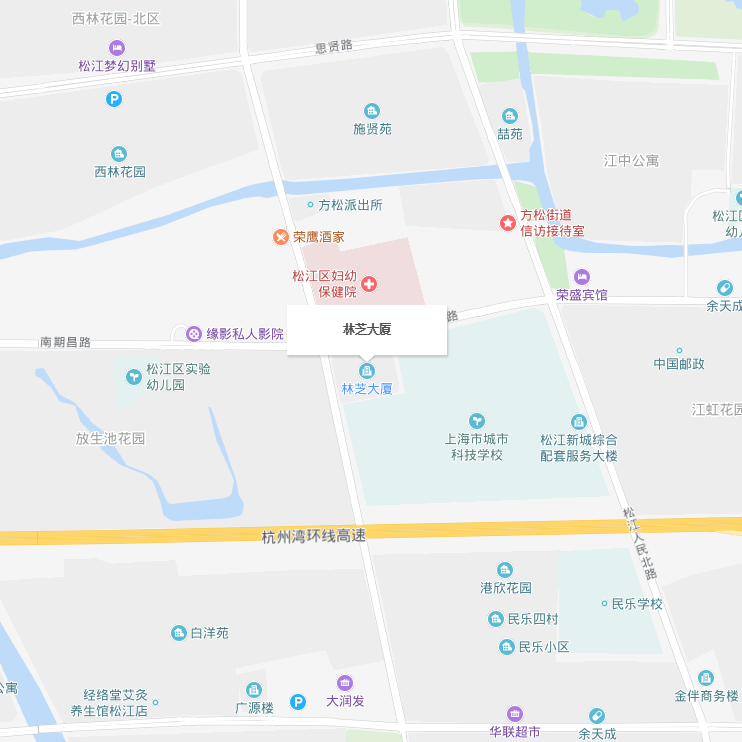
Task: Select the 大润发 shopping marker
Action: coord(345,682)
